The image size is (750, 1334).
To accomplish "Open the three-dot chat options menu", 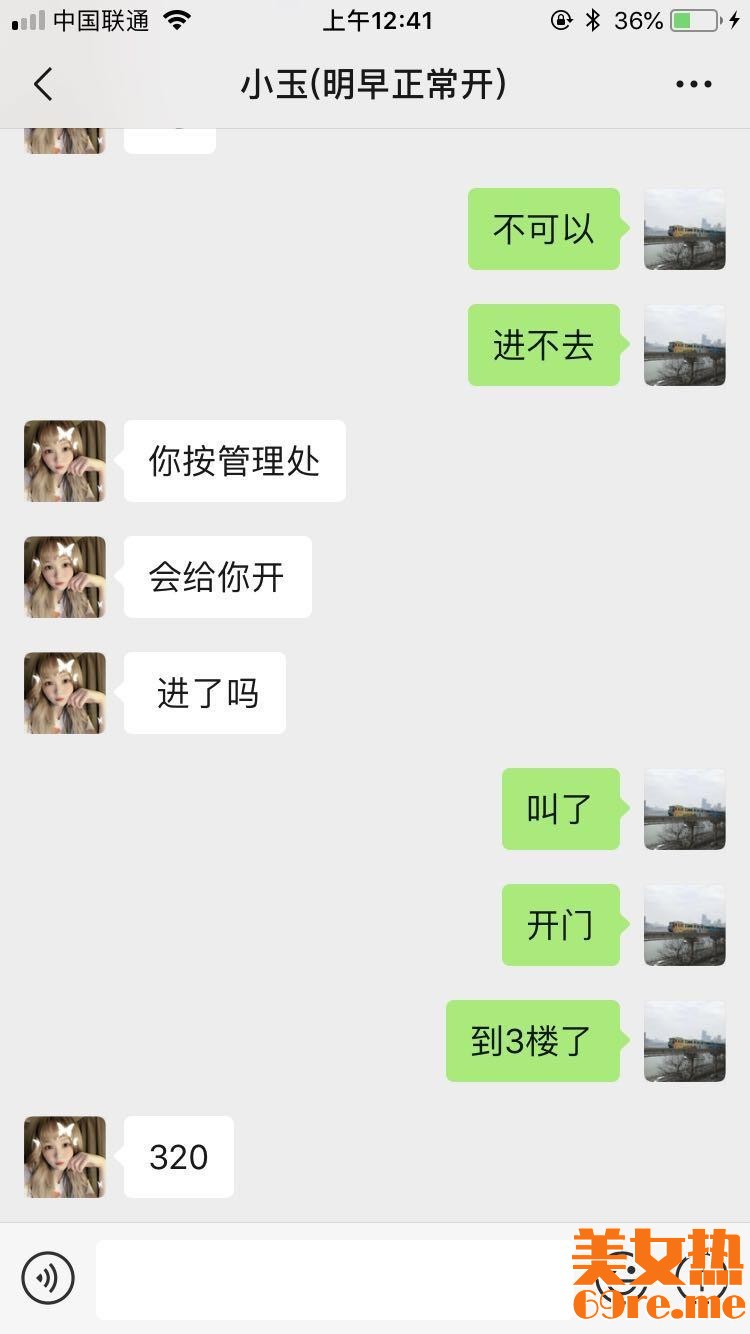I will click(x=693, y=85).
